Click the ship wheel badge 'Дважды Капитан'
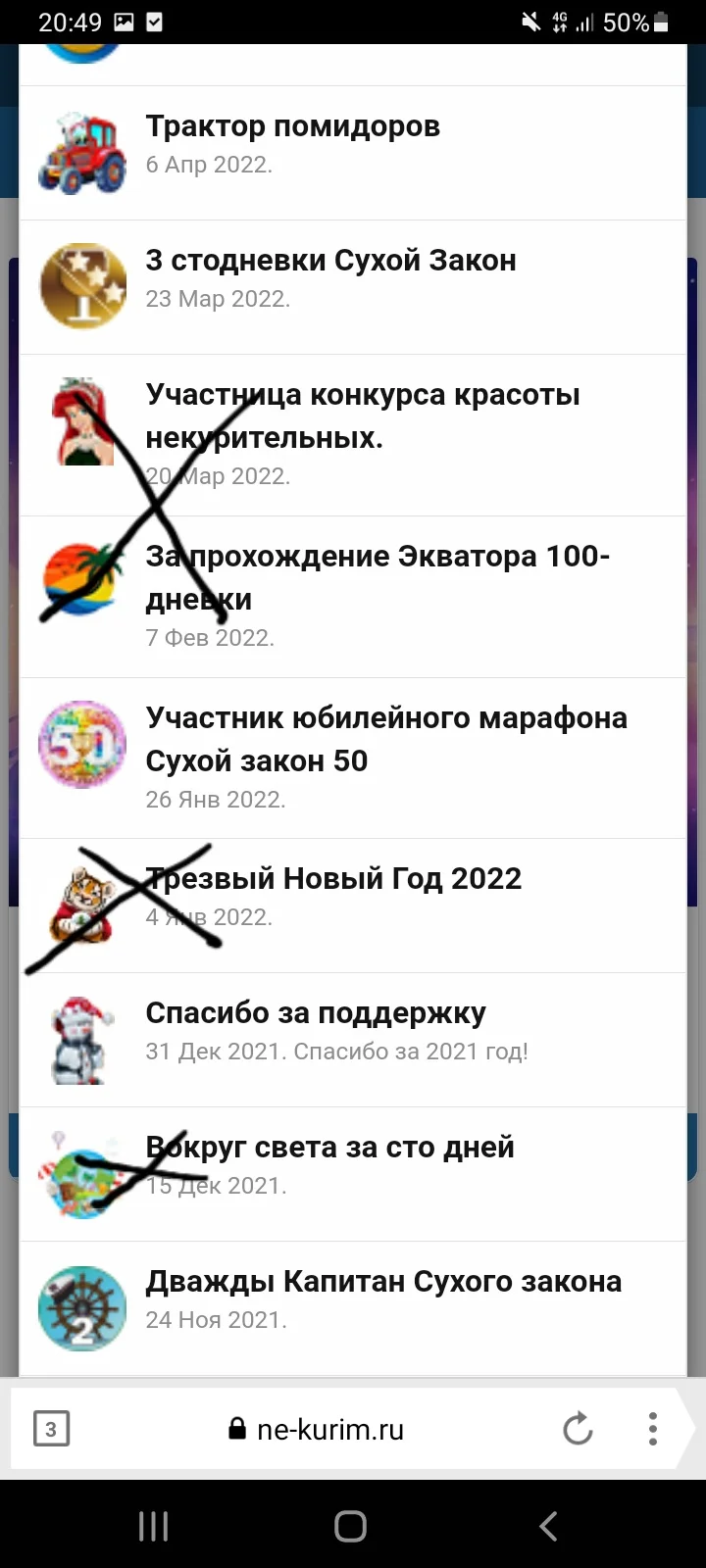Viewport: 706px width, 1568px height. (x=83, y=1307)
